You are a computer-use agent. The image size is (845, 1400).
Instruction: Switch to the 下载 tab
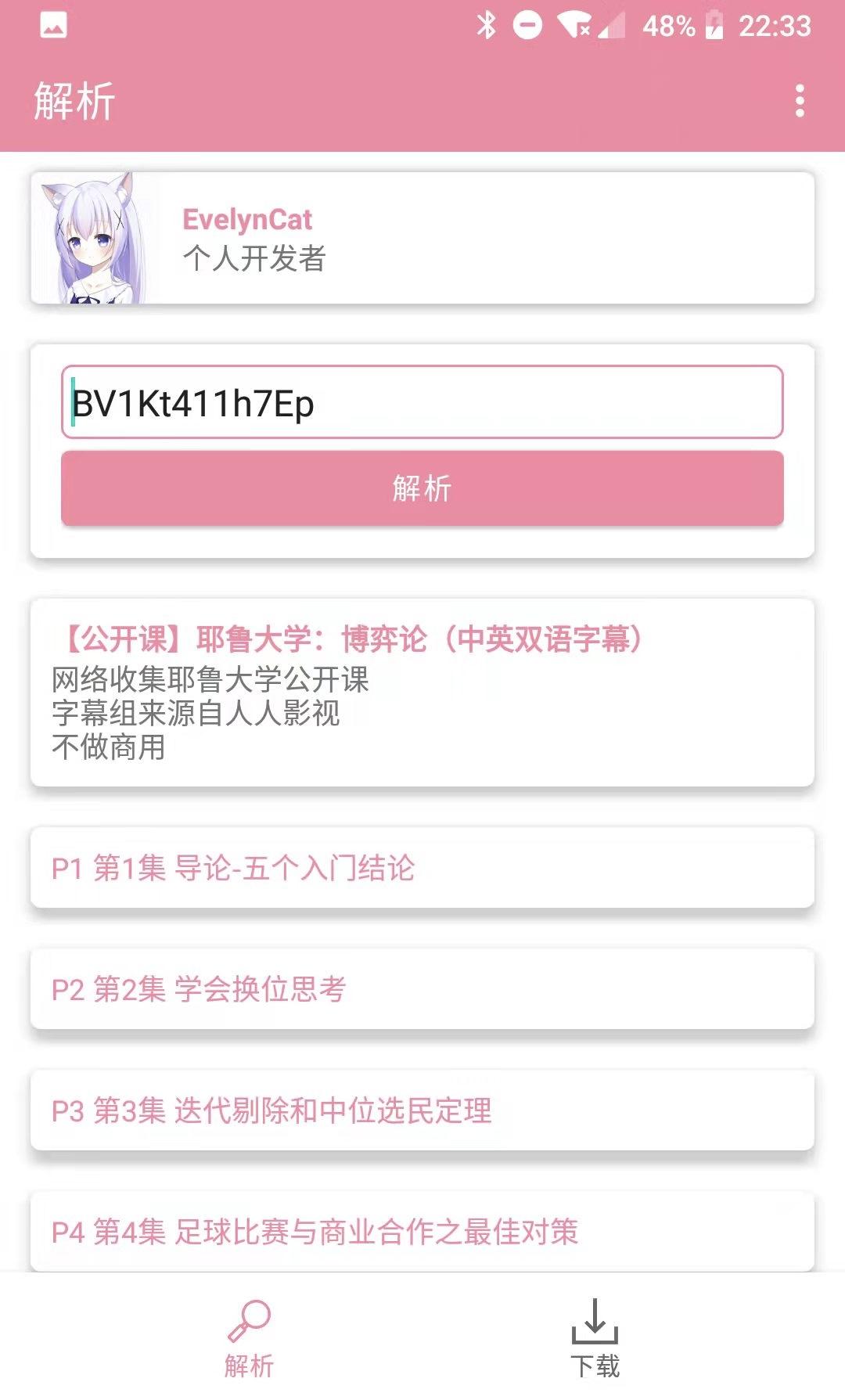pos(595,1339)
